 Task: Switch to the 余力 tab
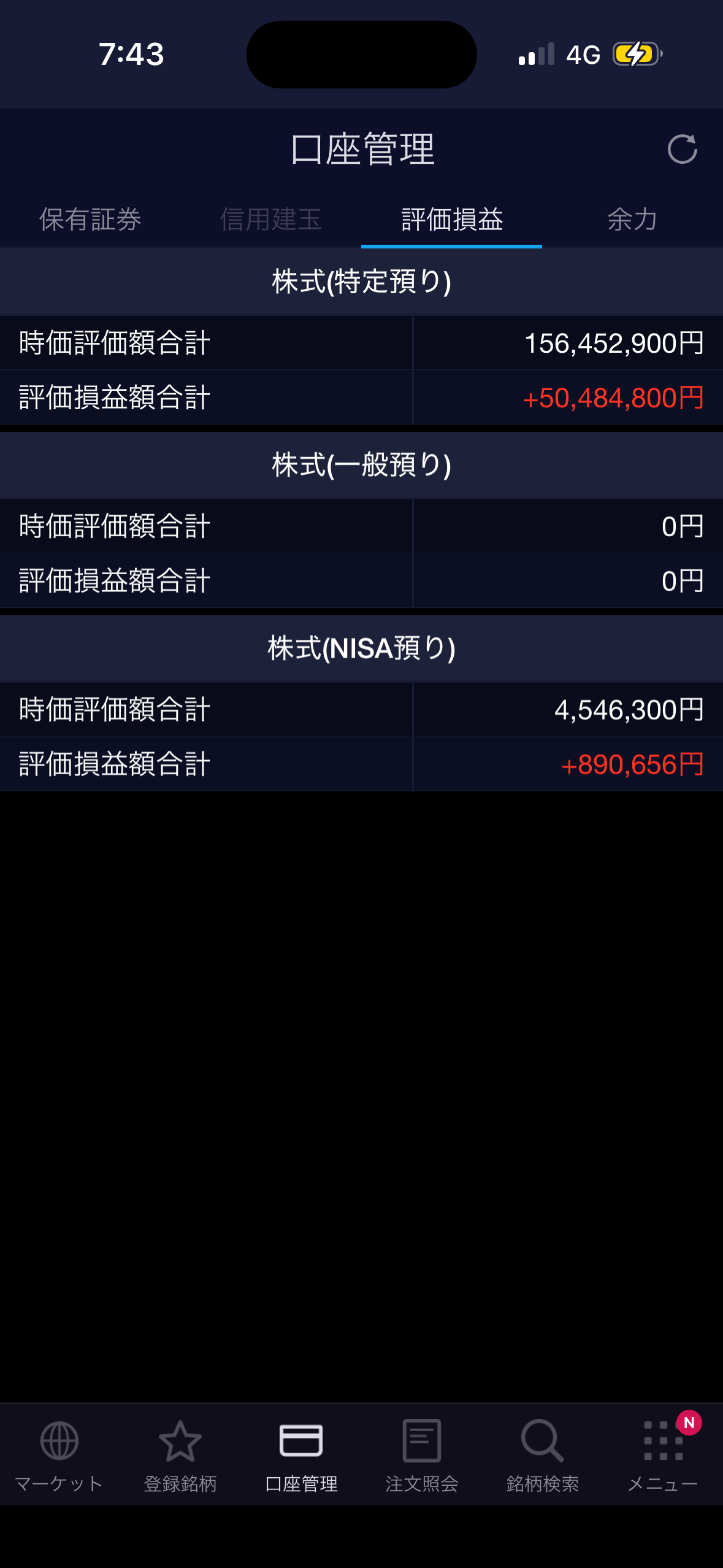click(632, 220)
